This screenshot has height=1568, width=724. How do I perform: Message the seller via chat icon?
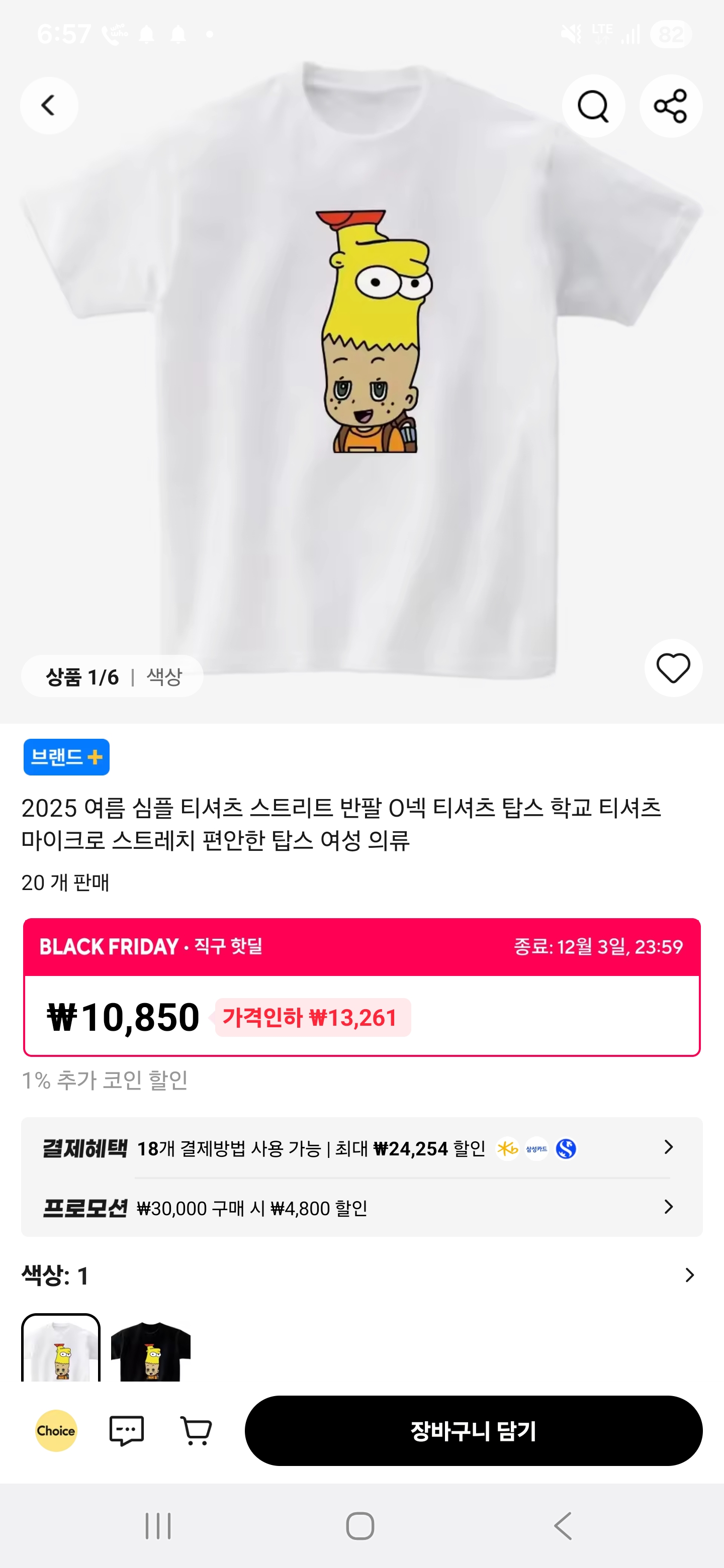point(126,1430)
